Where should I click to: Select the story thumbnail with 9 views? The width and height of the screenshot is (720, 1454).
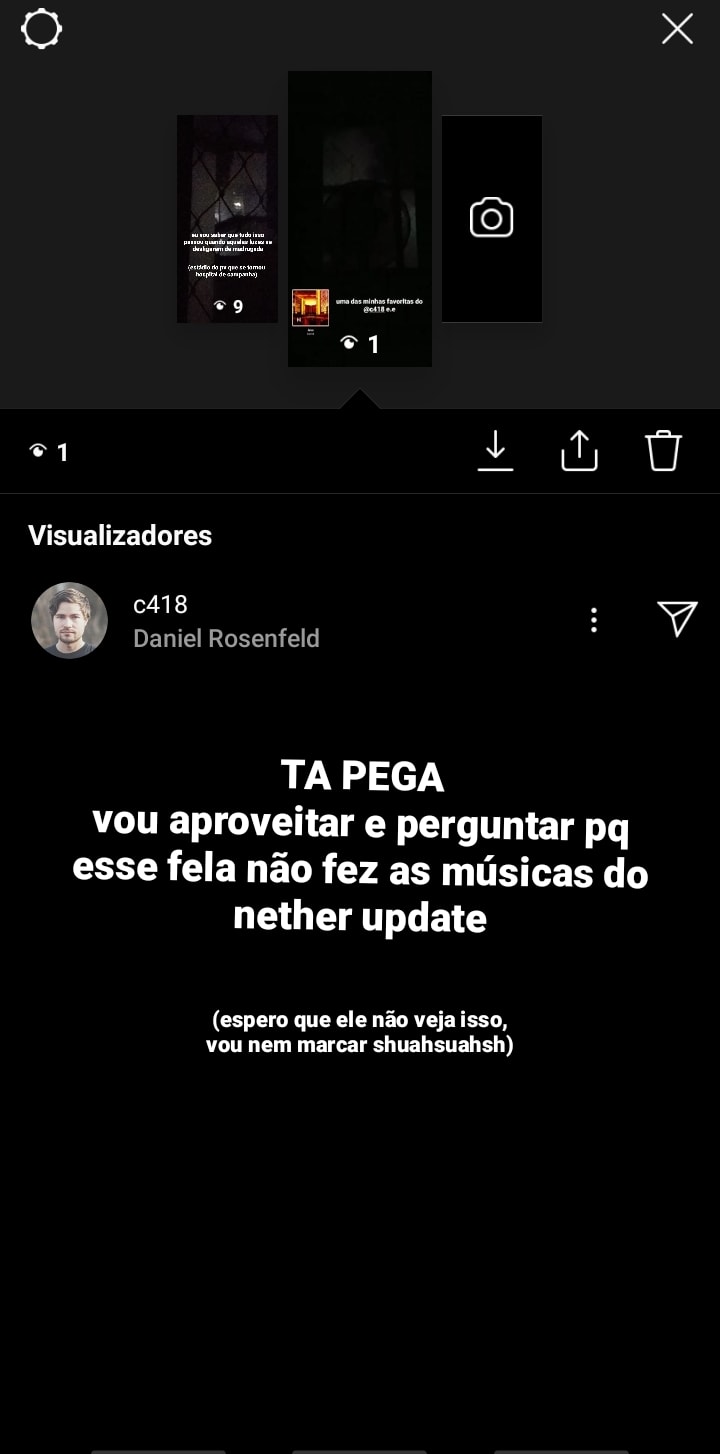[227, 218]
